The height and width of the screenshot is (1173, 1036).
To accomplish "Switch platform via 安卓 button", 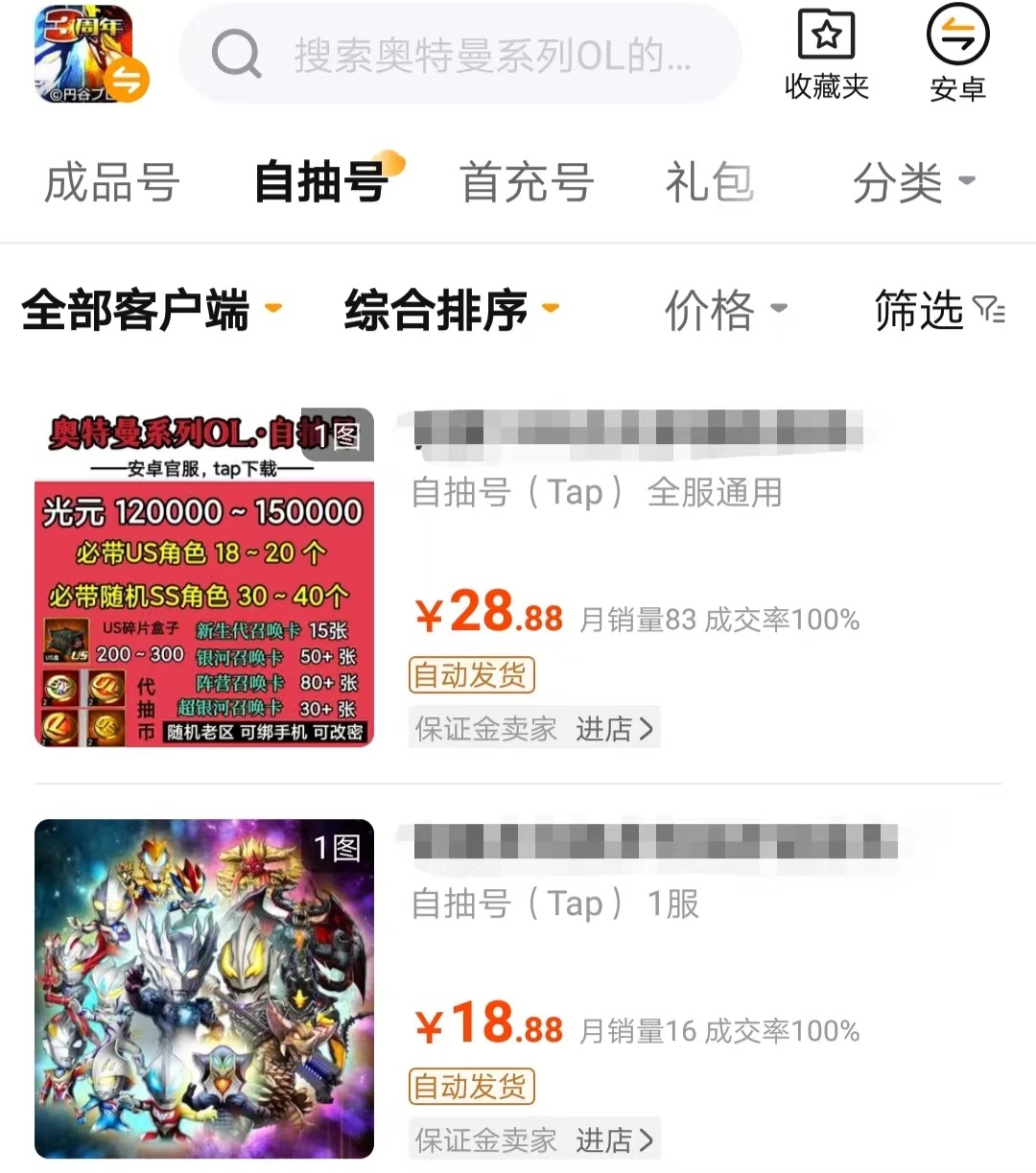I will (x=957, y=54).
